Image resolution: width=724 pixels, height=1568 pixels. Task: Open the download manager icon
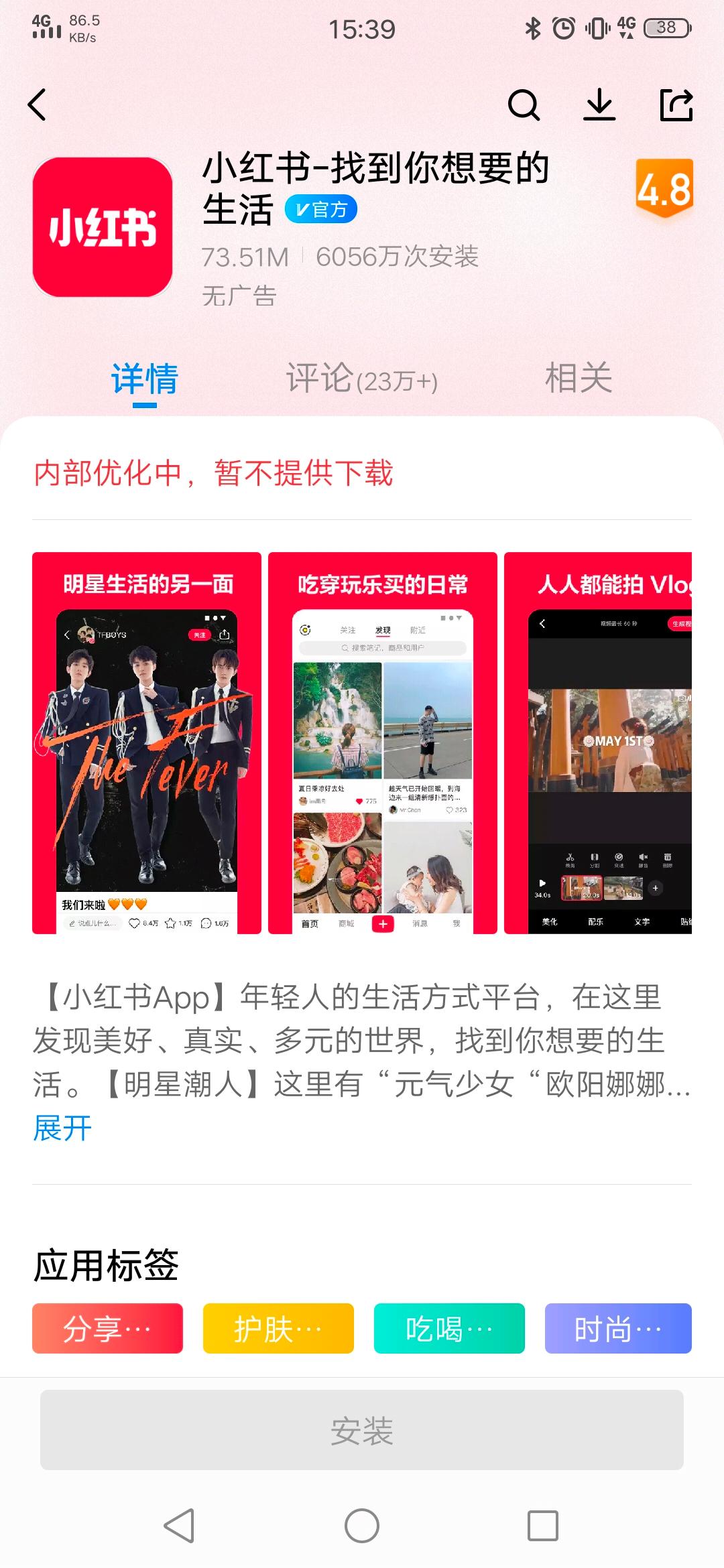point(599,105)
